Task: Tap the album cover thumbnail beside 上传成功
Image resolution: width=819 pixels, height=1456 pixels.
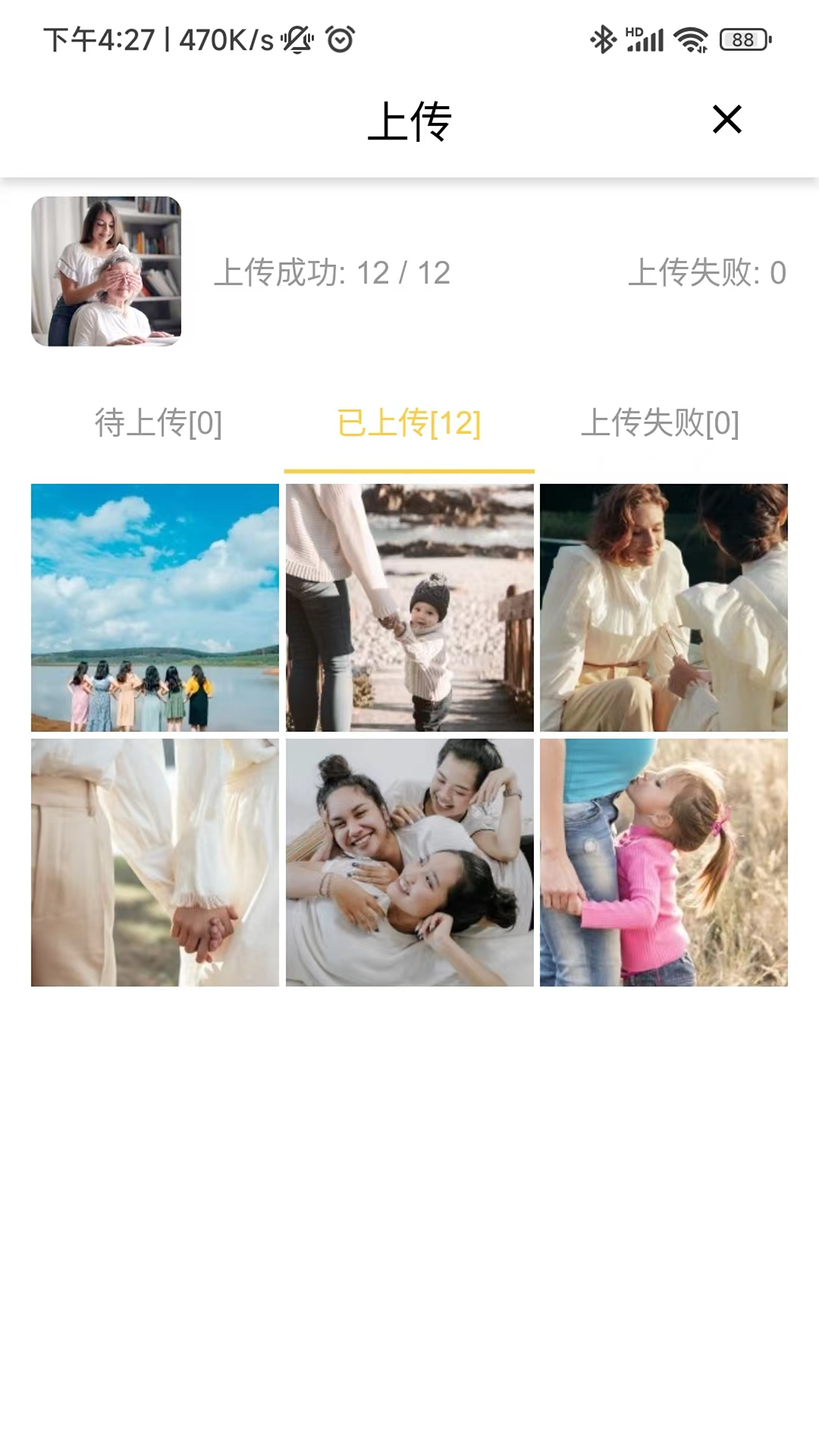Action: [106, 271]
